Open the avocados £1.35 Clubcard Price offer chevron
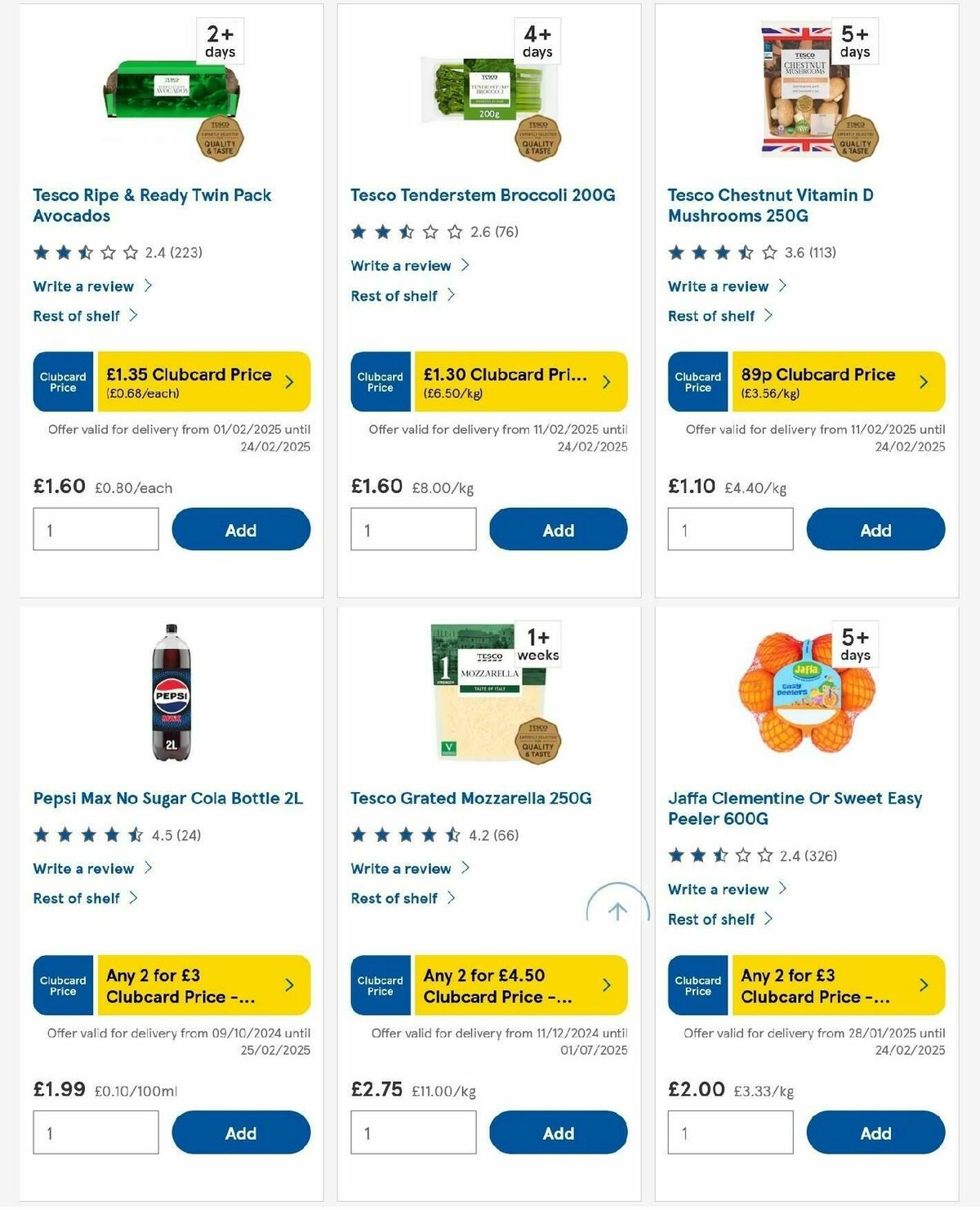980x1210 pixels. (x=291, y=381)
